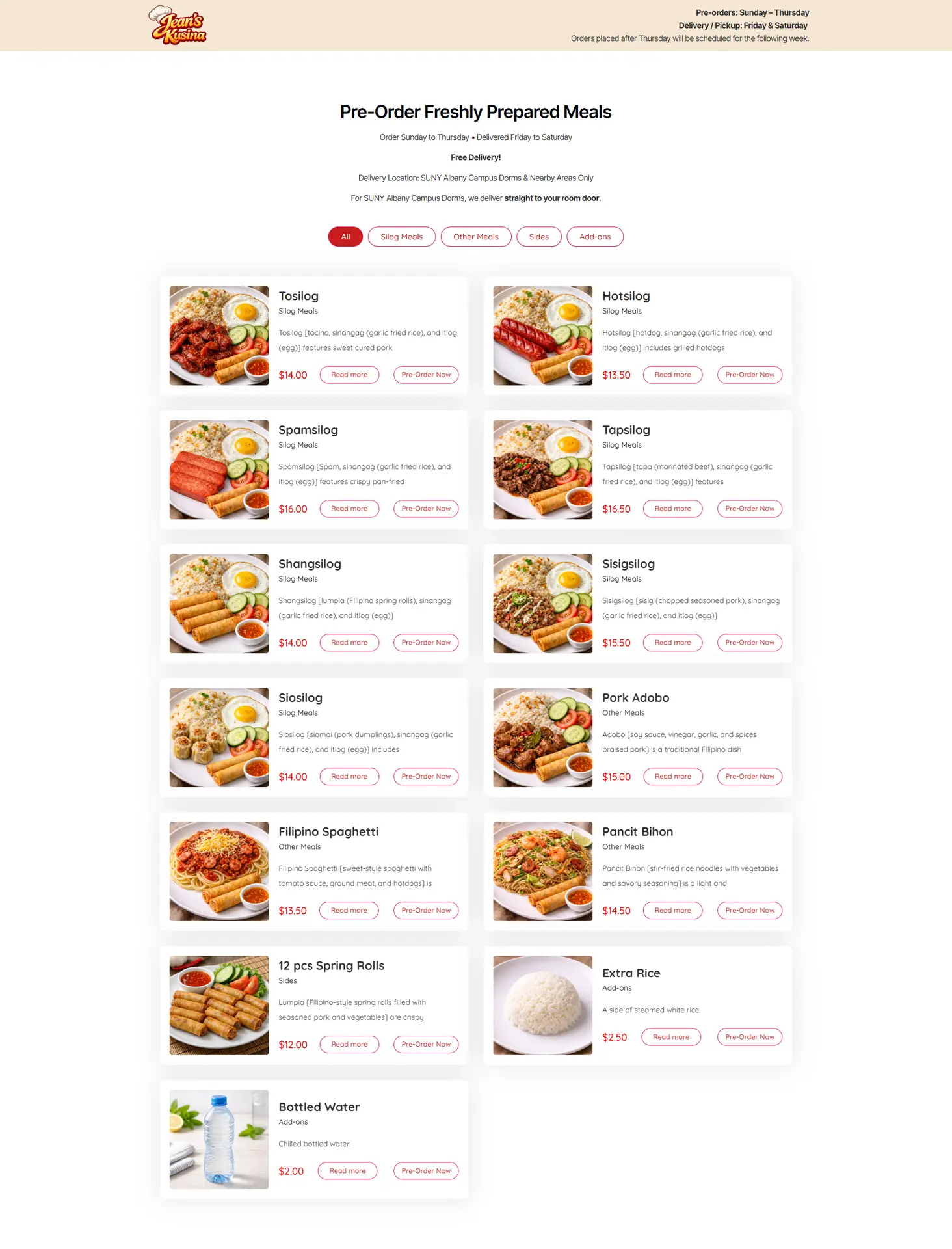Screen dimensions: 952x1249
Task: Read more about Siosilog
Action: pyautogui.click(x=349, y=777)
